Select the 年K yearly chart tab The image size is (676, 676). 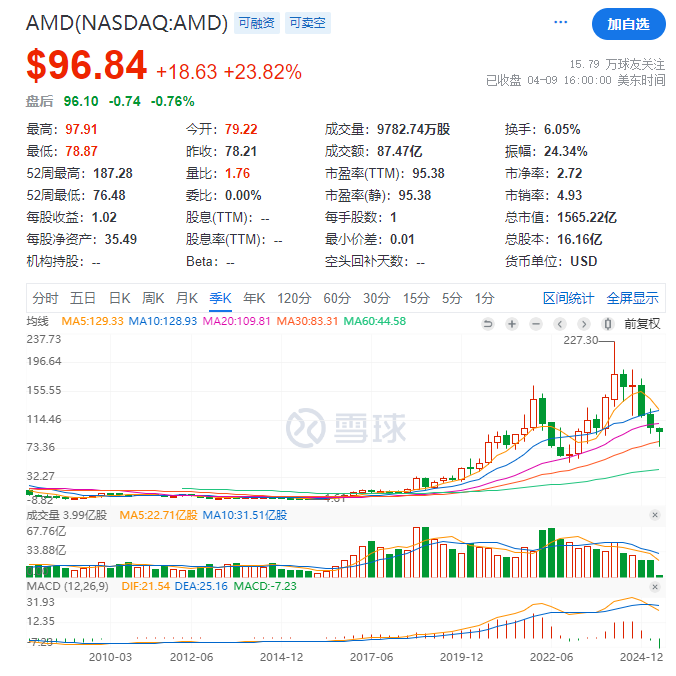point(254,298)
